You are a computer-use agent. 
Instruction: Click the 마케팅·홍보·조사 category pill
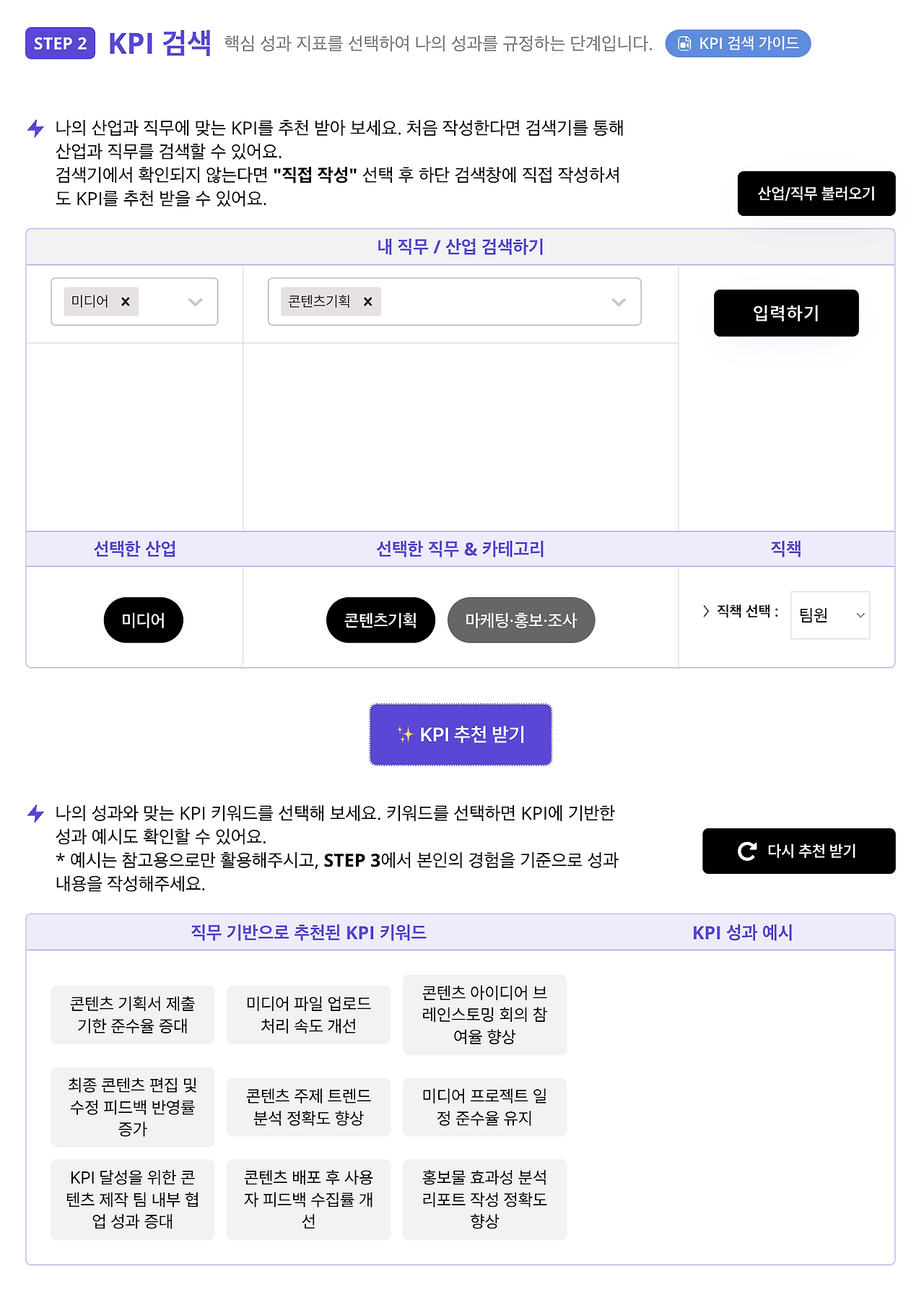pos(522,620)
